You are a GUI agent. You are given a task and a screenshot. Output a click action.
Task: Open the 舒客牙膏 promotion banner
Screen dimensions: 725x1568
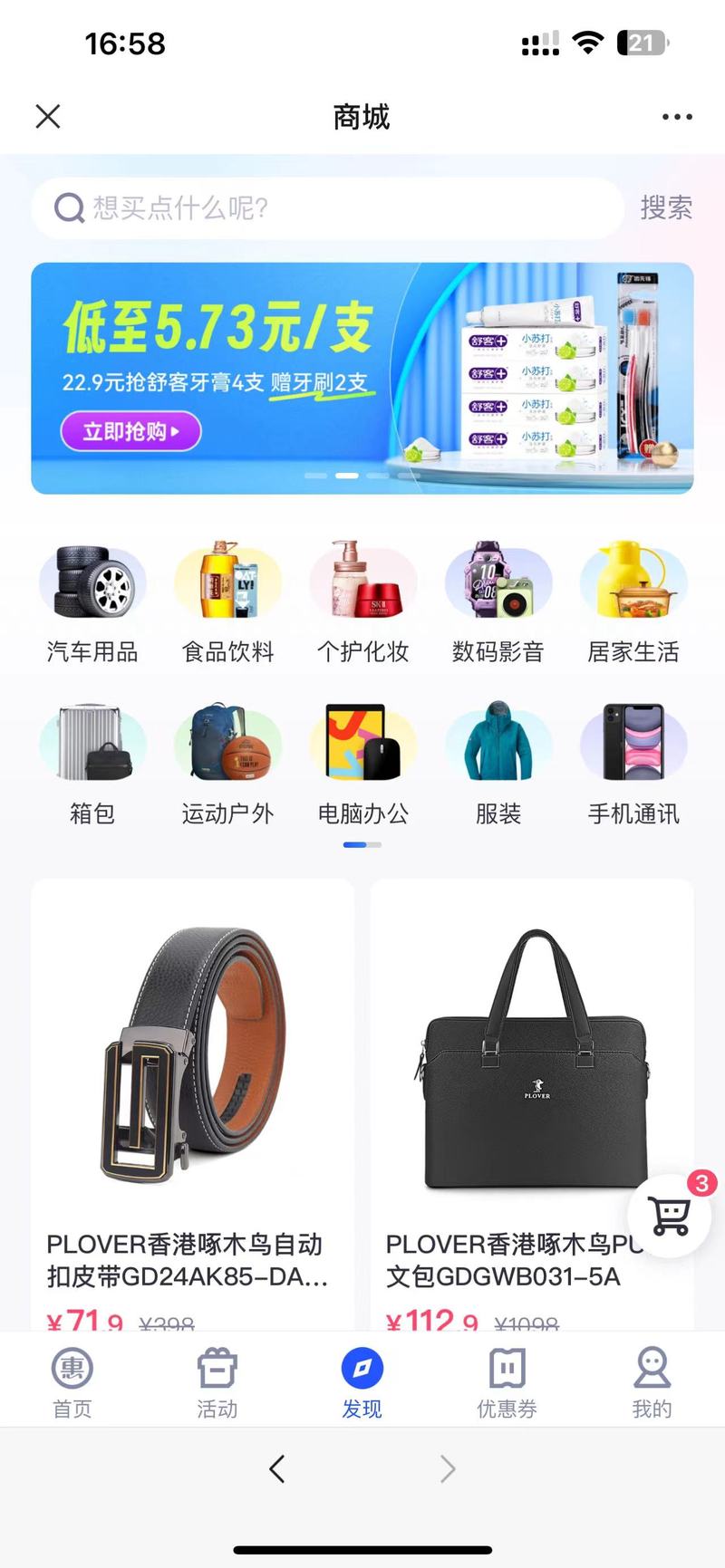point(362,378)
